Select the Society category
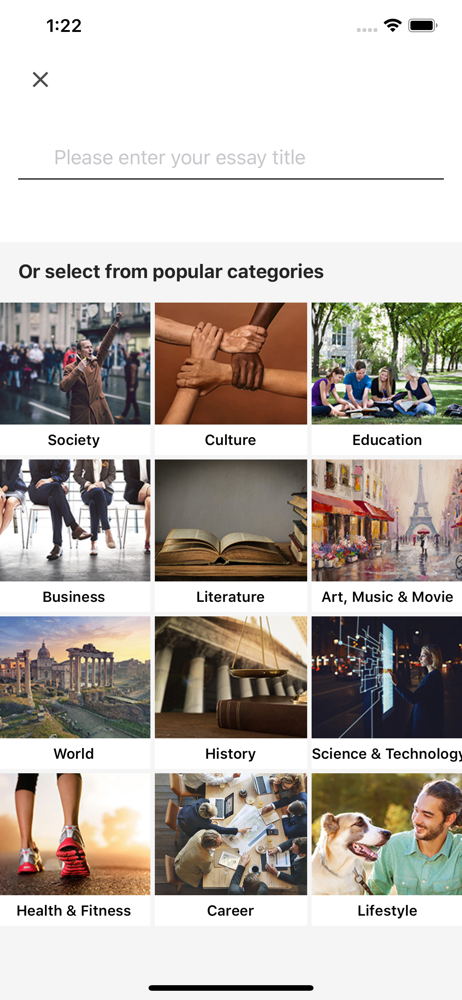Viewport: 462px width, 1000px height. click(x=74, y=379)
